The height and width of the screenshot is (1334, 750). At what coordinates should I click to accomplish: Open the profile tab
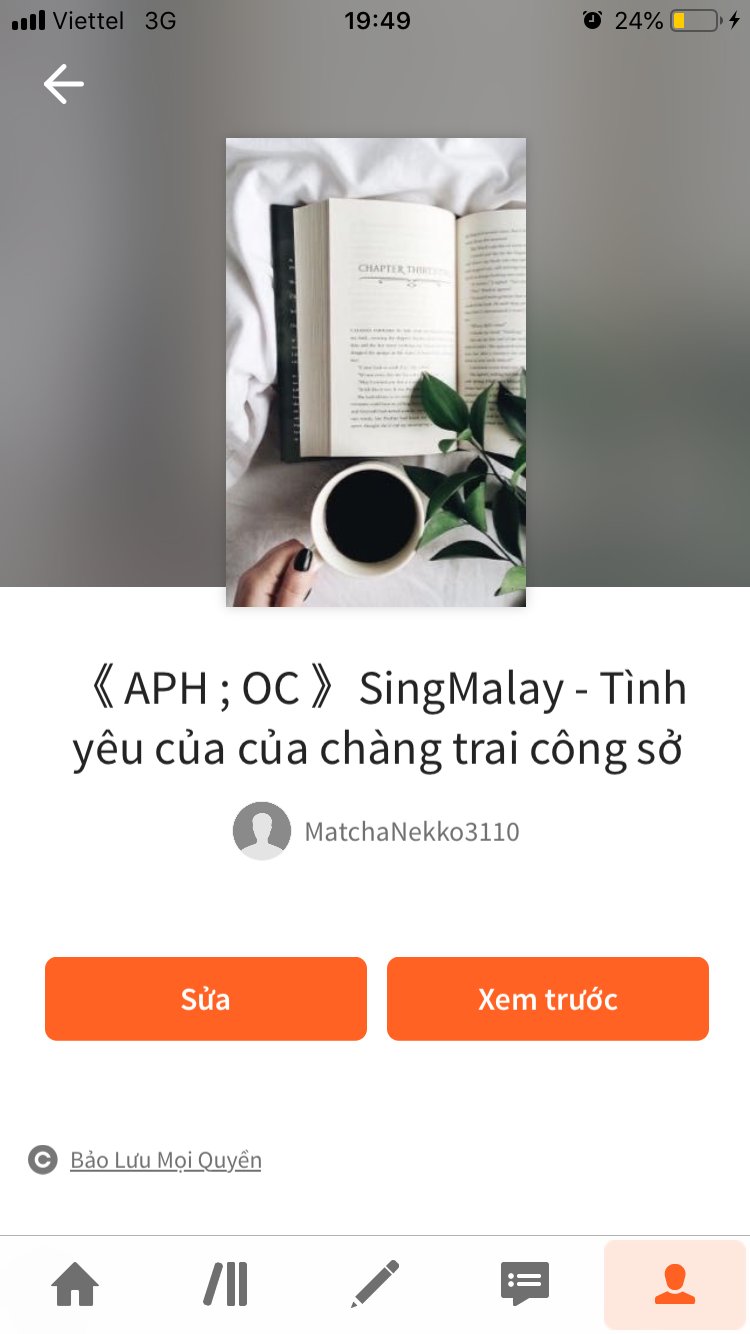point(675,1284)
